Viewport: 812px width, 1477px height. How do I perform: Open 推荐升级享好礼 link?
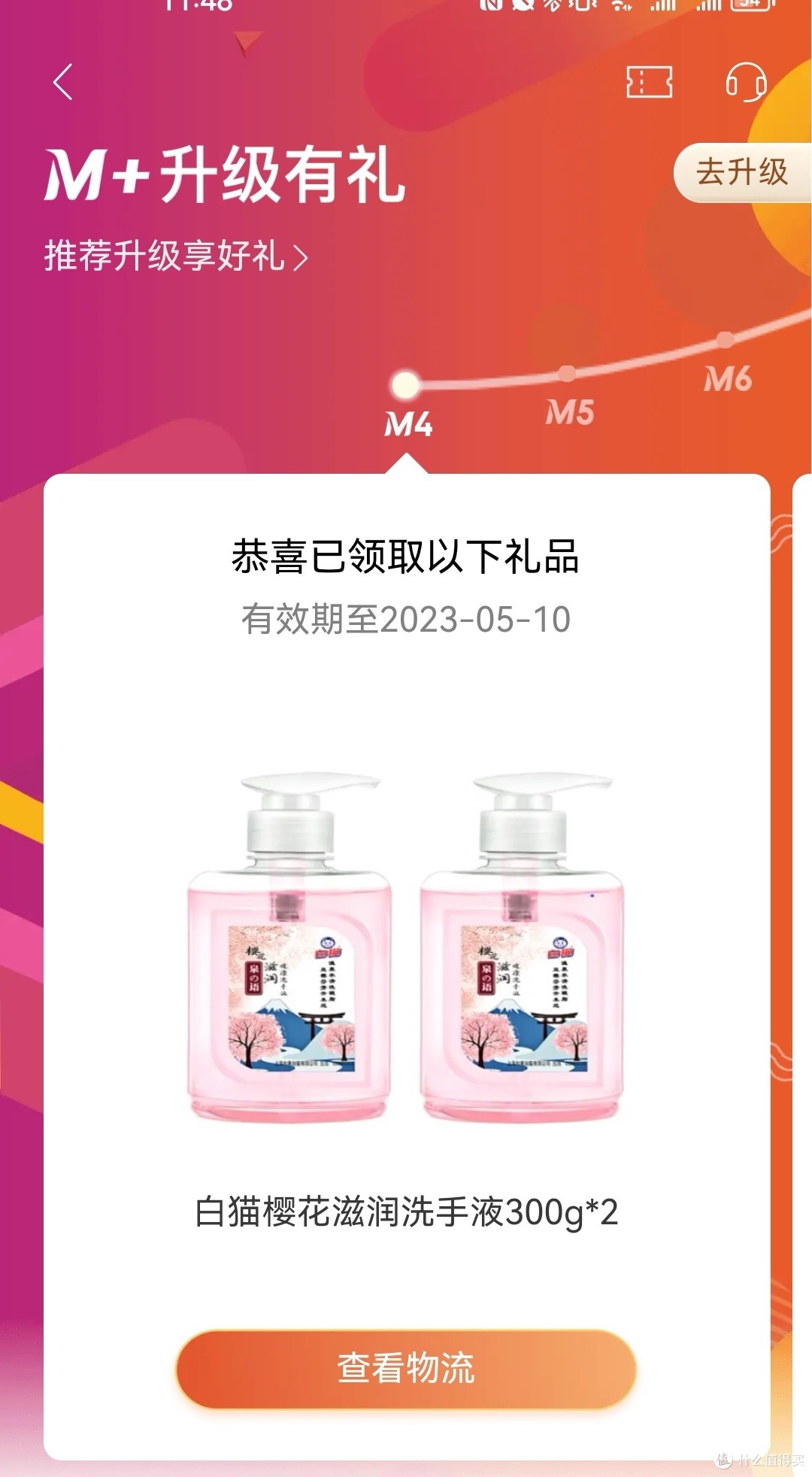click(x=176, y=256)
